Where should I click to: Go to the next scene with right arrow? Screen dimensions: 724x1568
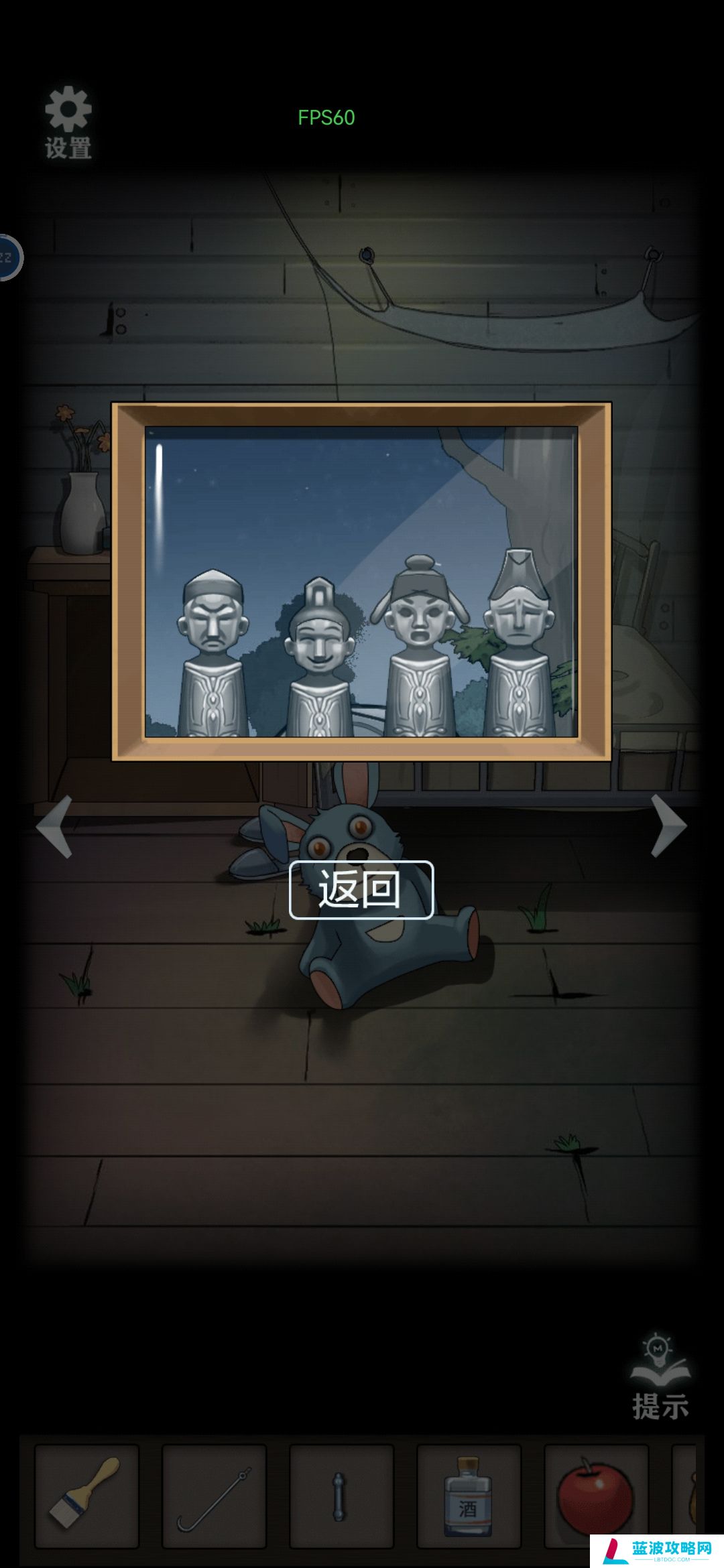668,825
